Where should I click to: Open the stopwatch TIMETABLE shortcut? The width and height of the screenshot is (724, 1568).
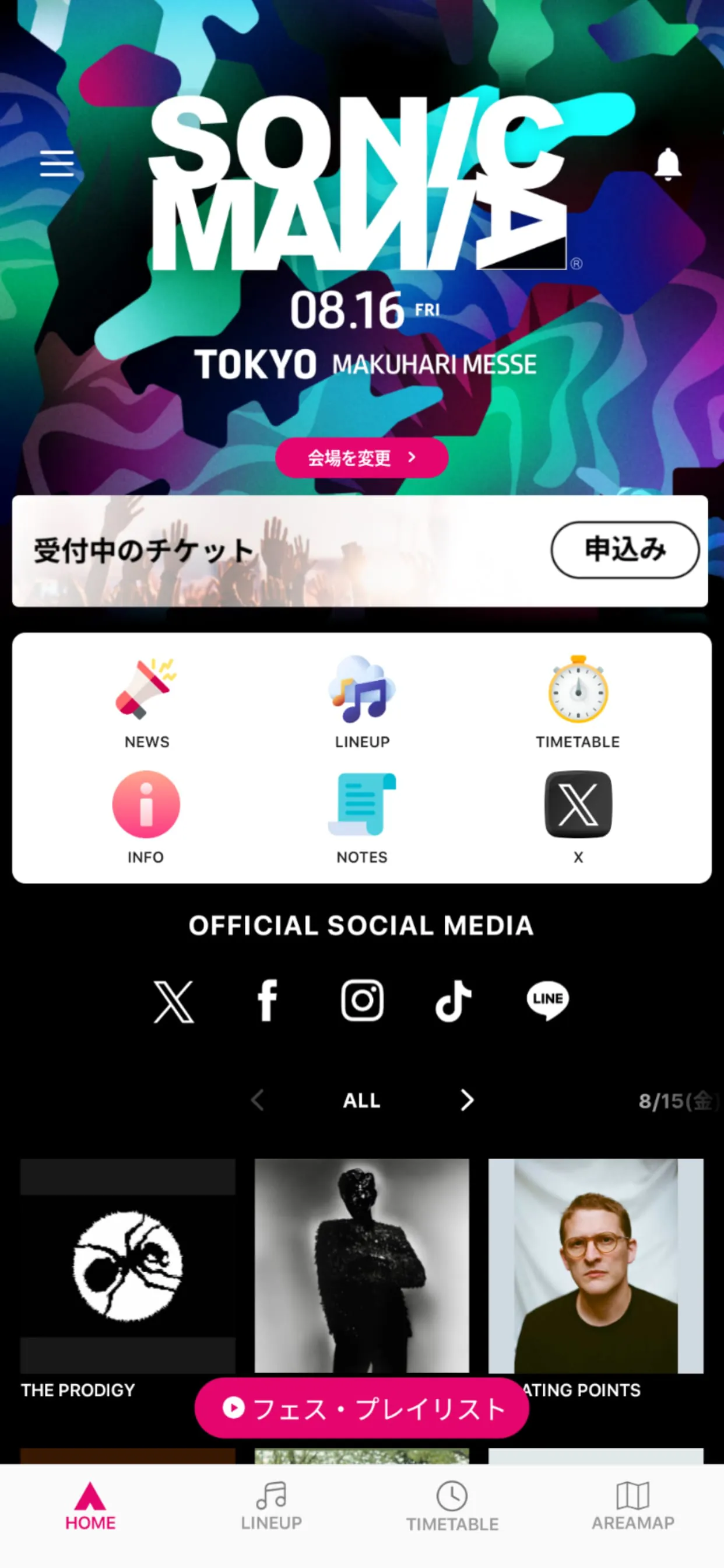click(578, 702)
